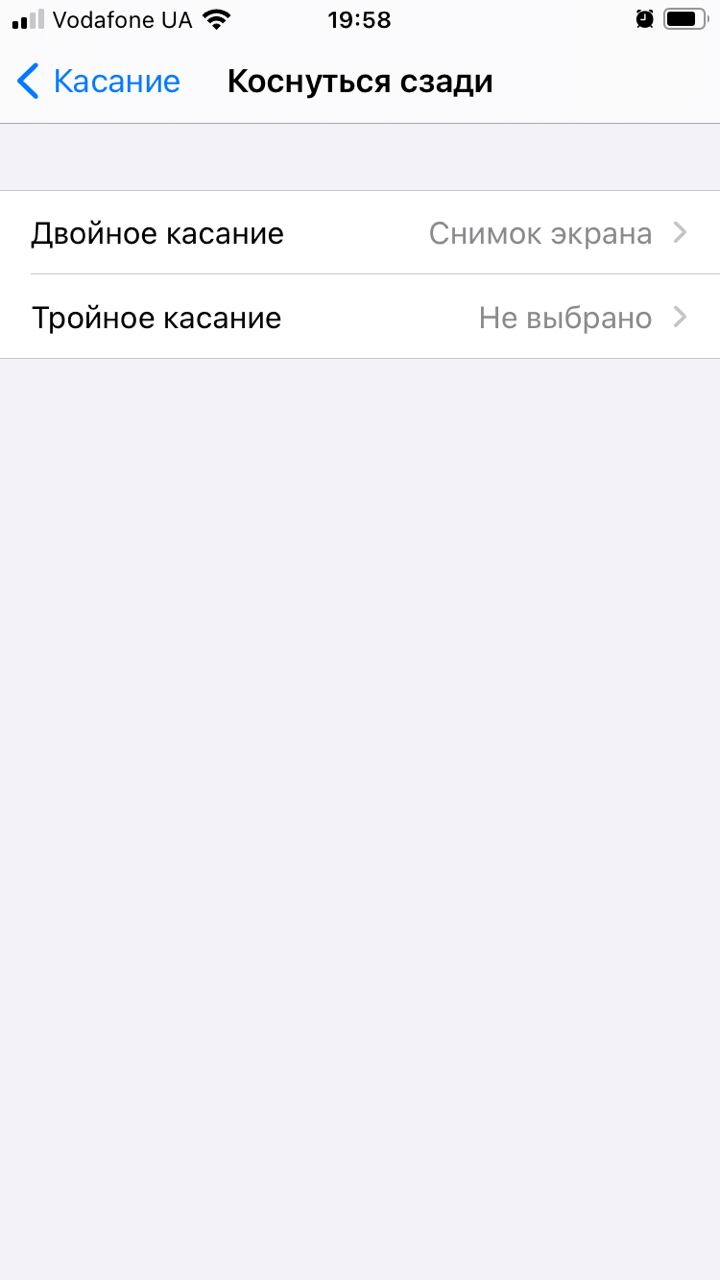Viewport: 720px width, 1280px height.
Task: Go back to Касание settings
Action: [98, 81]
